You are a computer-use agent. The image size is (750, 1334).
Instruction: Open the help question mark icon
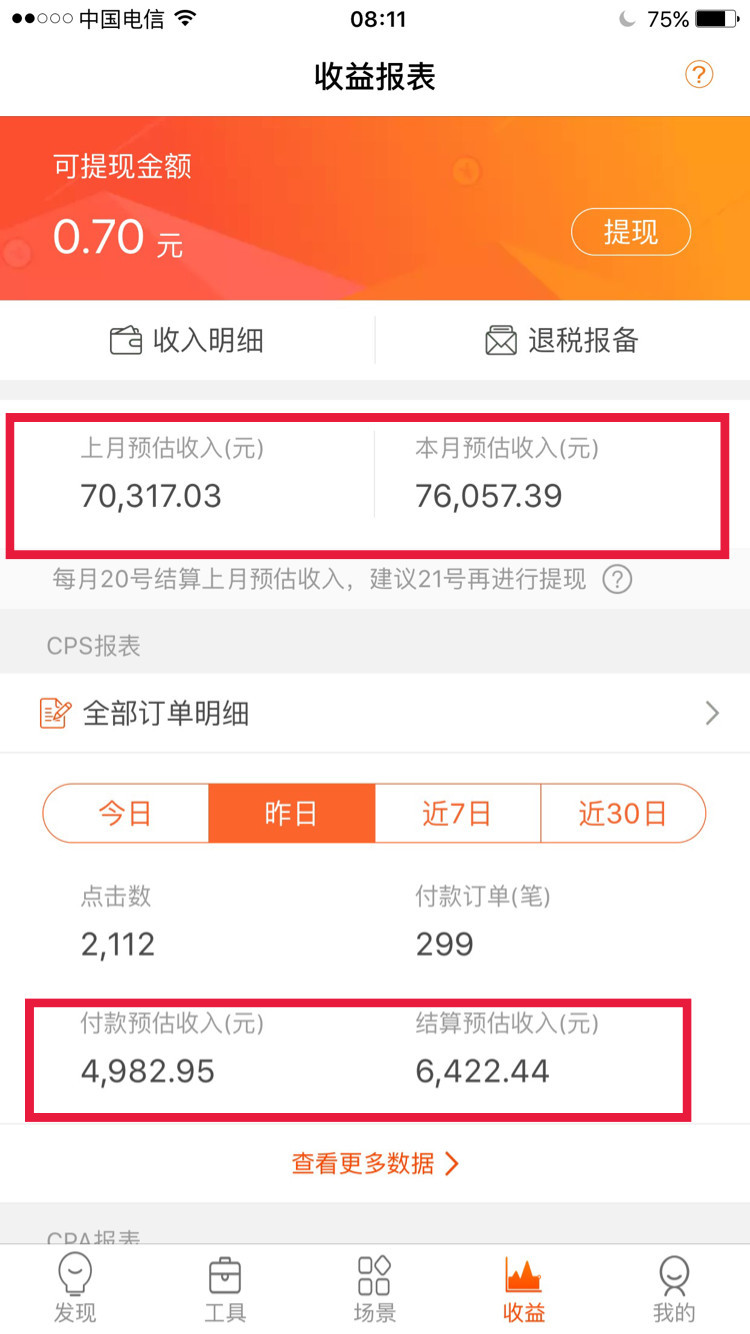click(699, 75)
